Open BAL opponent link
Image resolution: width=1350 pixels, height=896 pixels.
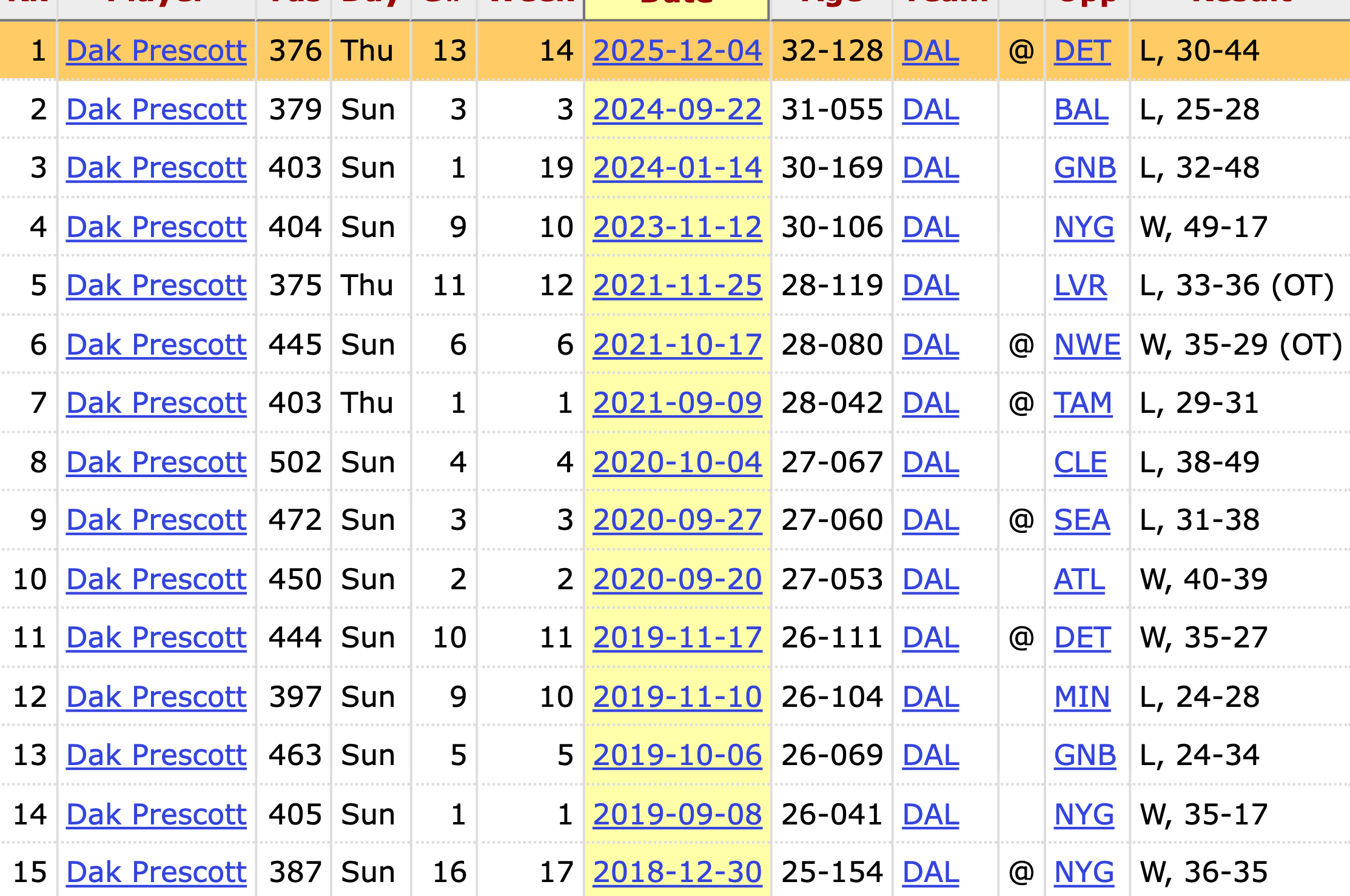[x=1081, y=110]
